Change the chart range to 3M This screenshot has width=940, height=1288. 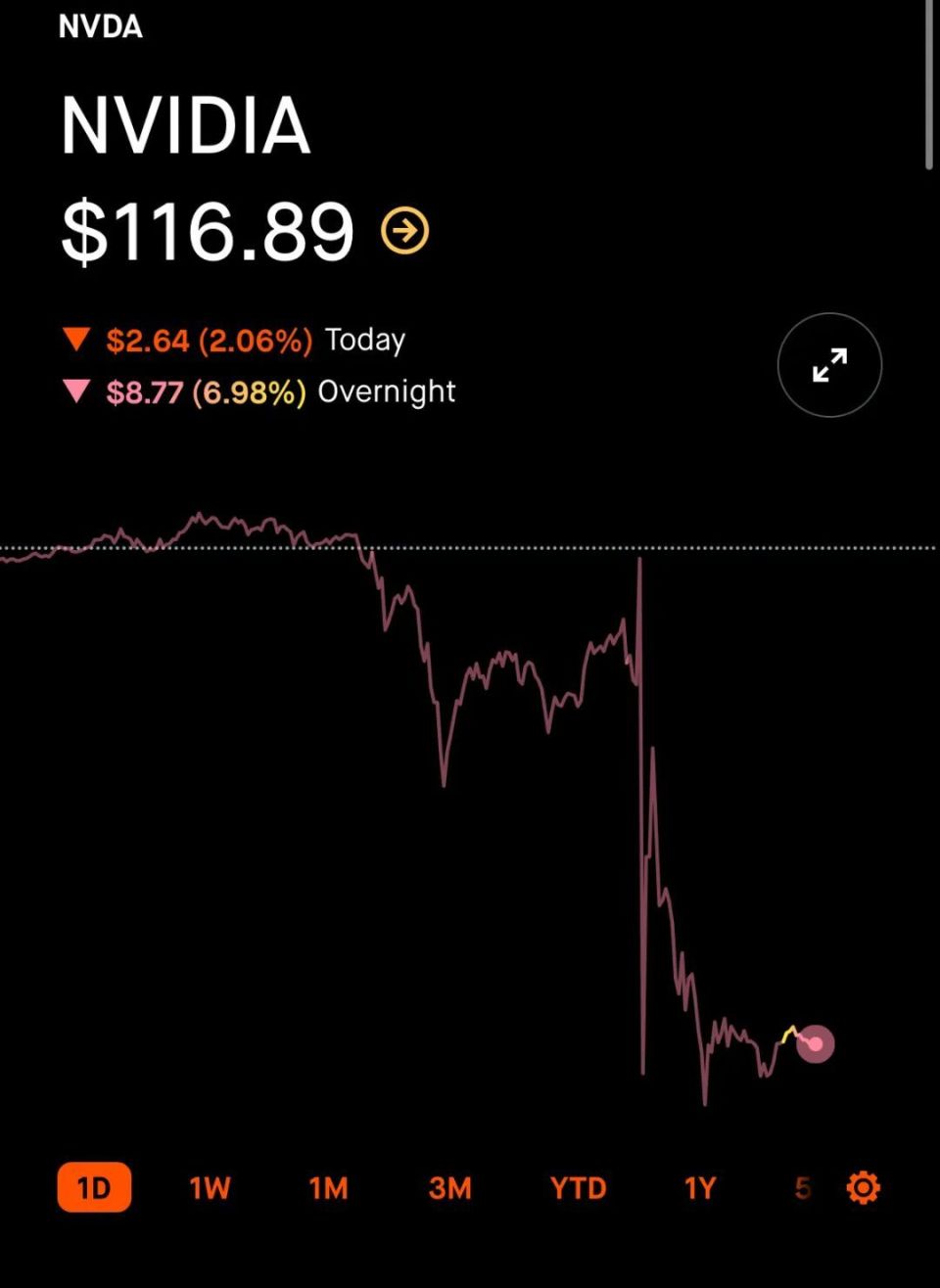449,1188
